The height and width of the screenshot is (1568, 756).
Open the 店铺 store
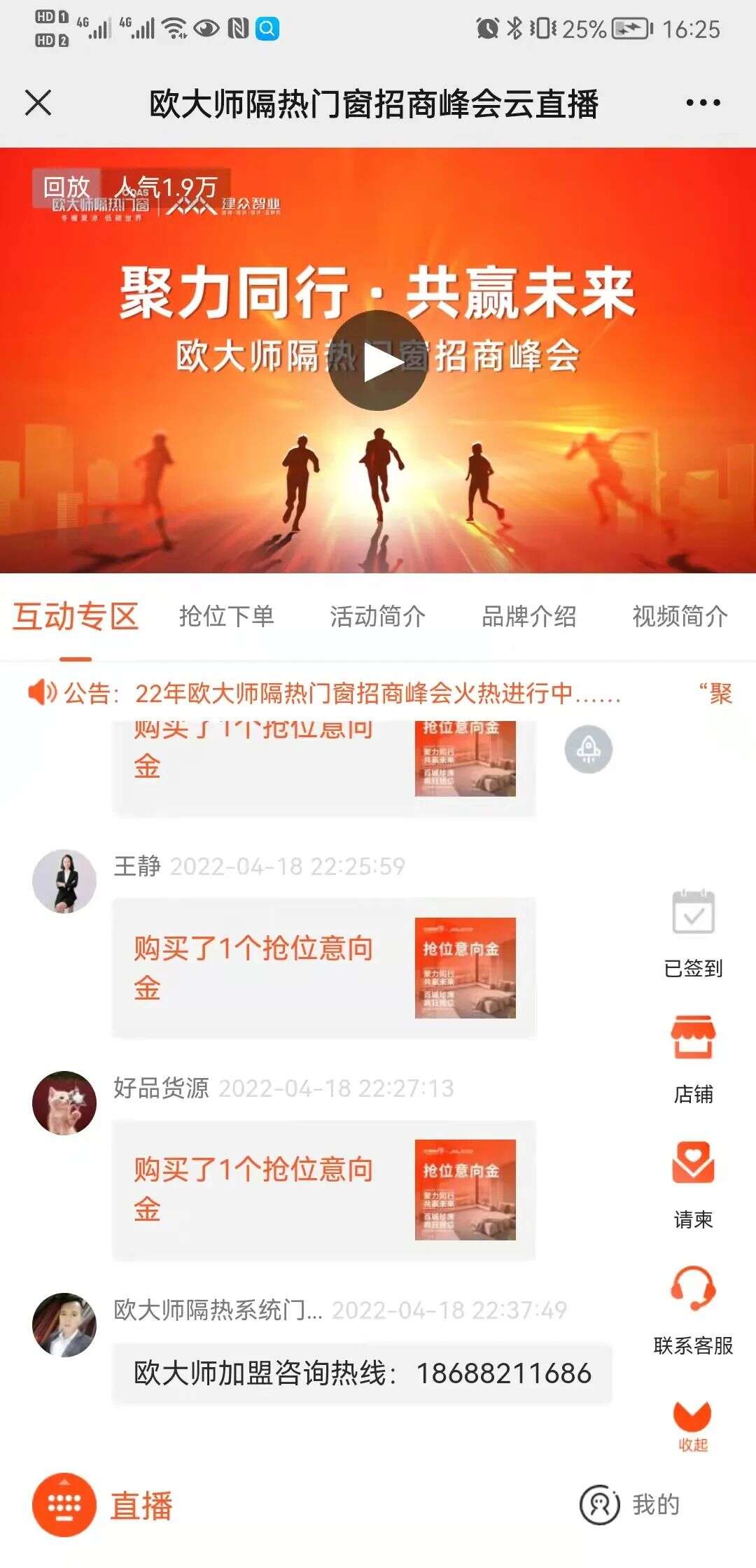click(693, 1057)
